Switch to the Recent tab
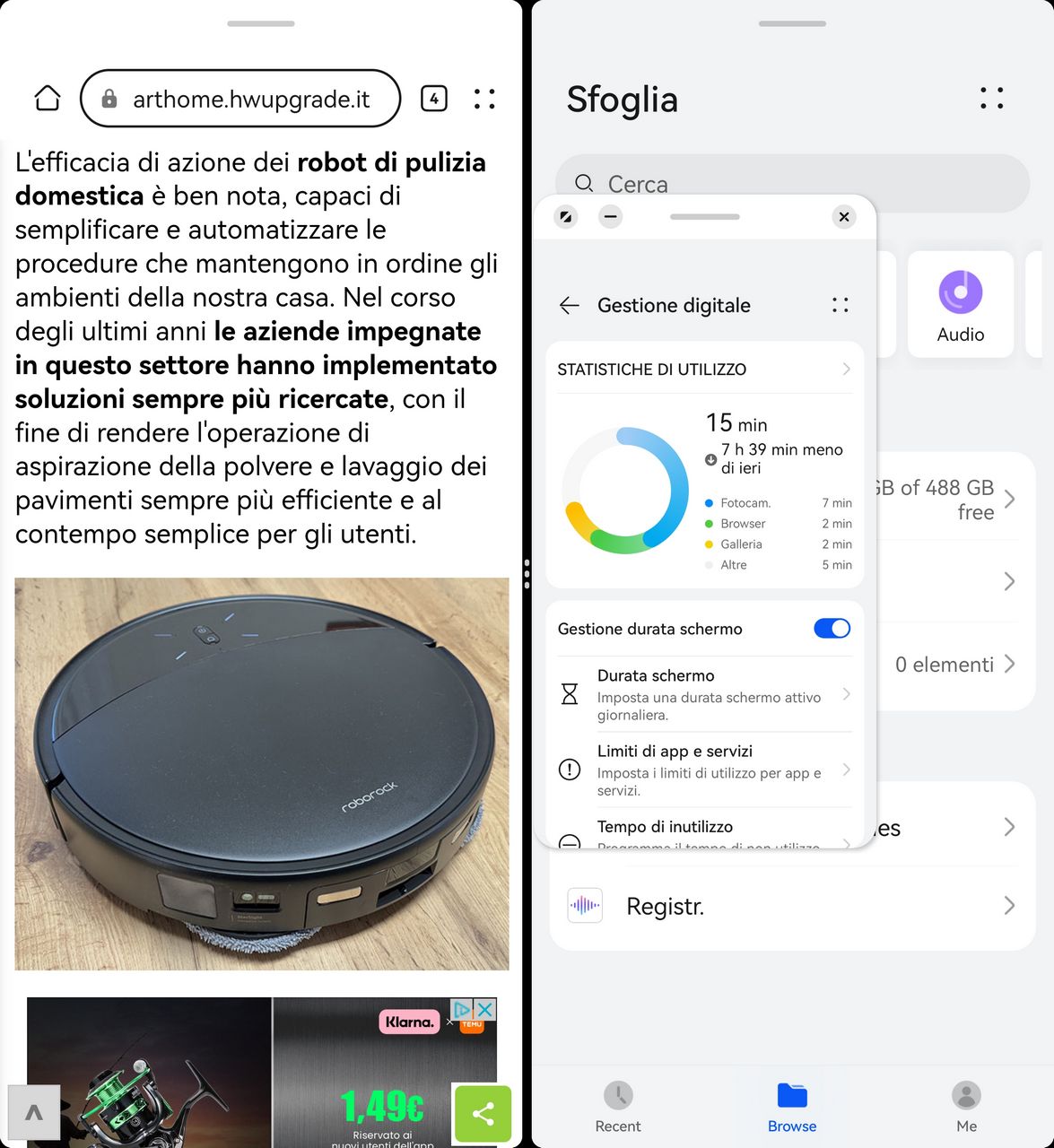 coord(618,1108)
